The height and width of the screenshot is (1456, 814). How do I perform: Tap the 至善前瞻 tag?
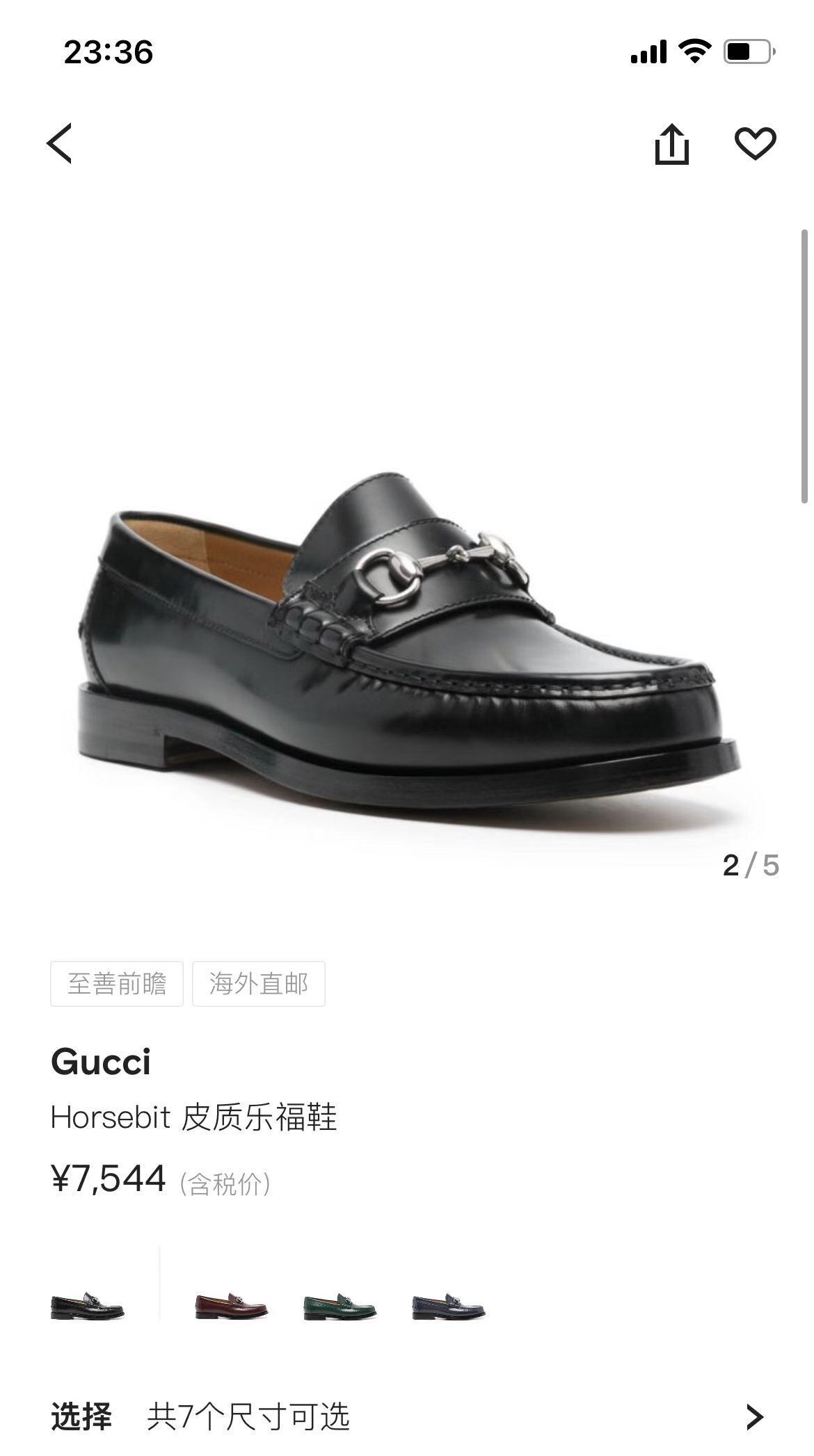pos(117,983)
